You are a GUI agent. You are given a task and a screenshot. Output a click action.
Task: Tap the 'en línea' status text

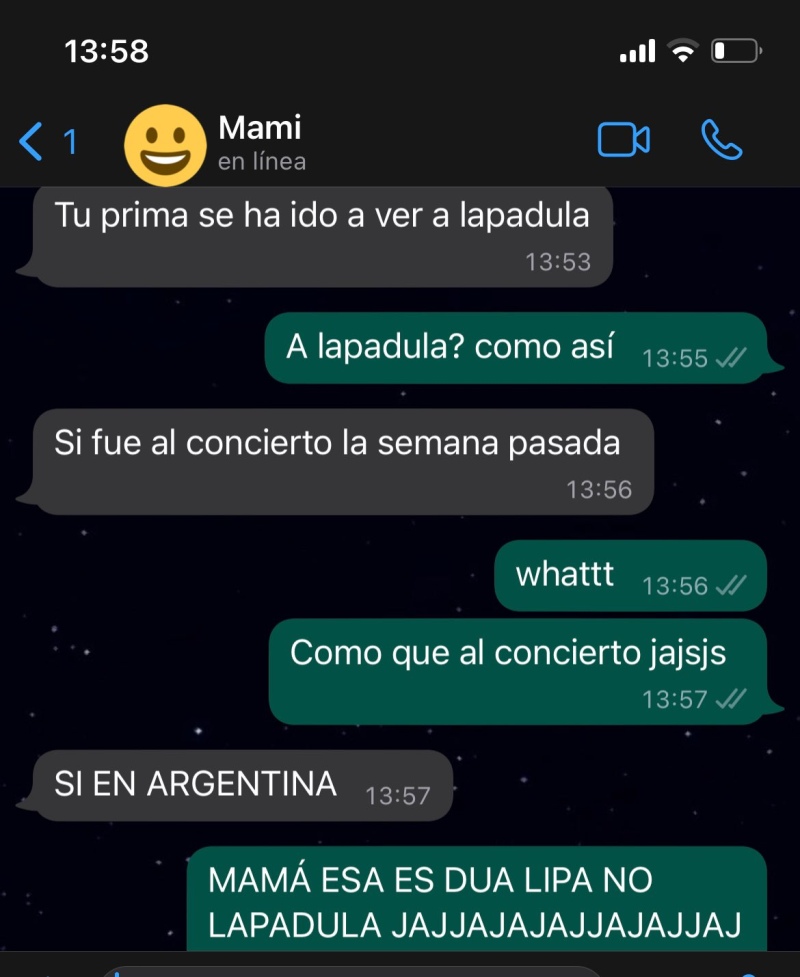261,158
